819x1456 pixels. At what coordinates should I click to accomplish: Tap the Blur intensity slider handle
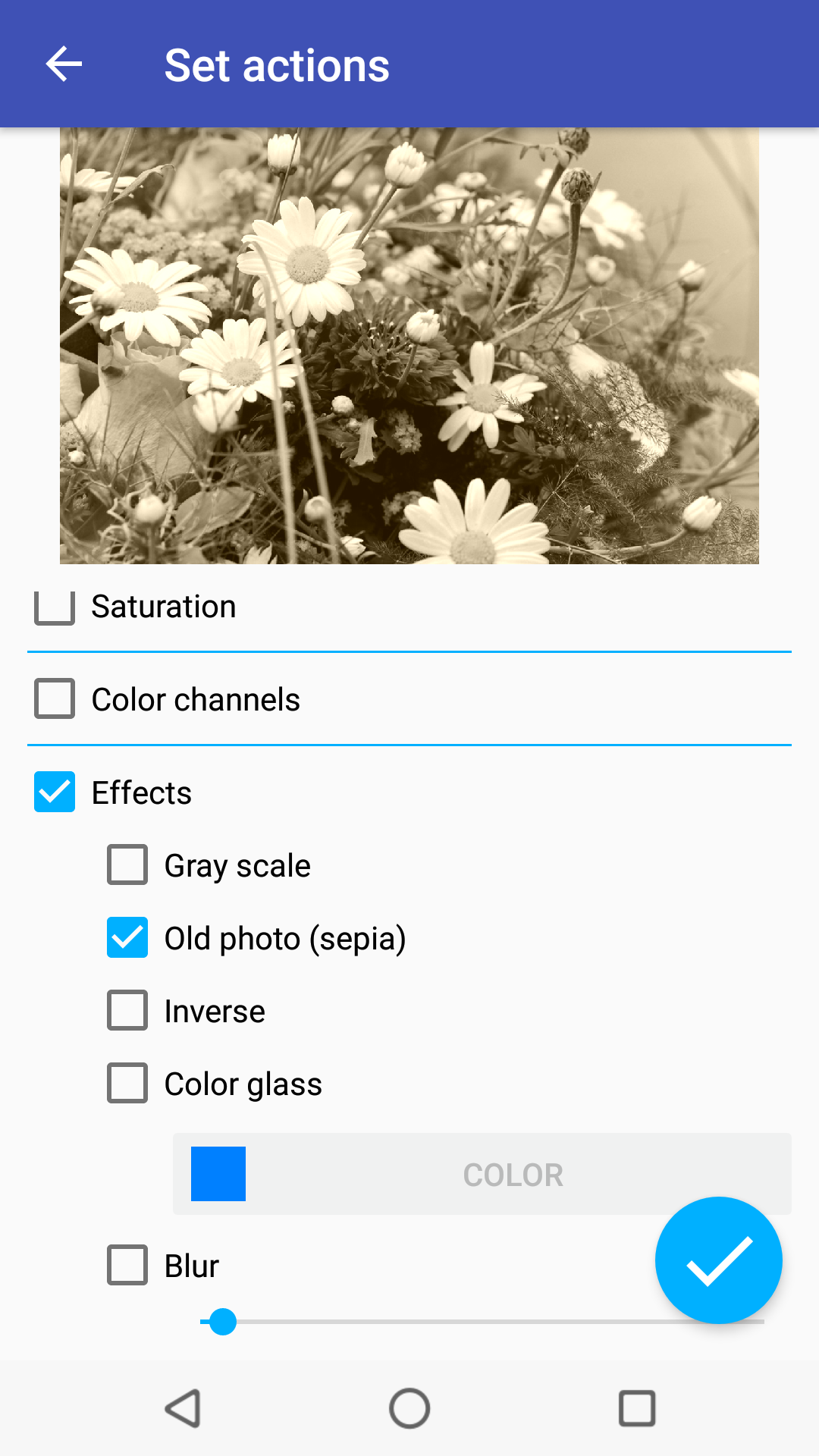click(x=224, y=1323)
